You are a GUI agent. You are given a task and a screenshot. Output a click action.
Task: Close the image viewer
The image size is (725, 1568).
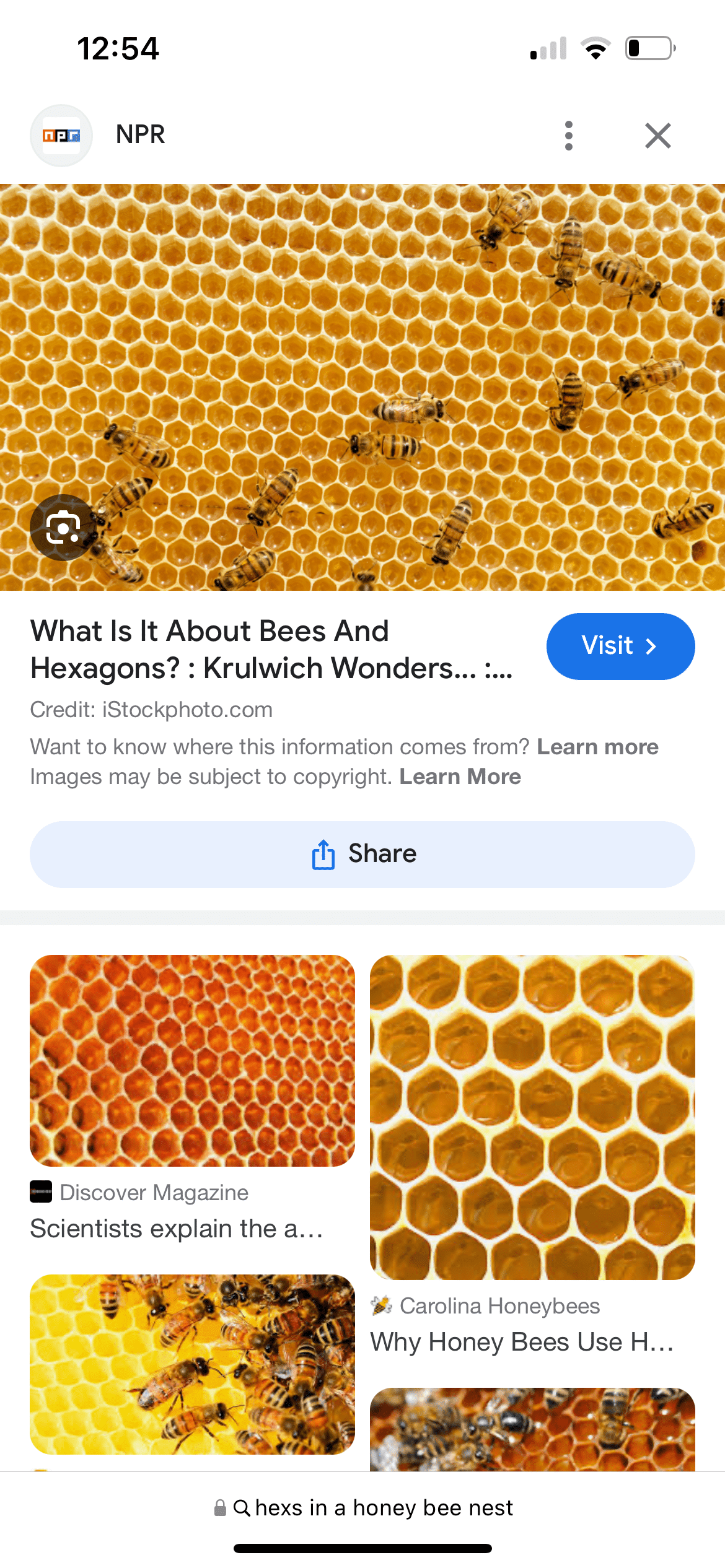tap(657, 136)
